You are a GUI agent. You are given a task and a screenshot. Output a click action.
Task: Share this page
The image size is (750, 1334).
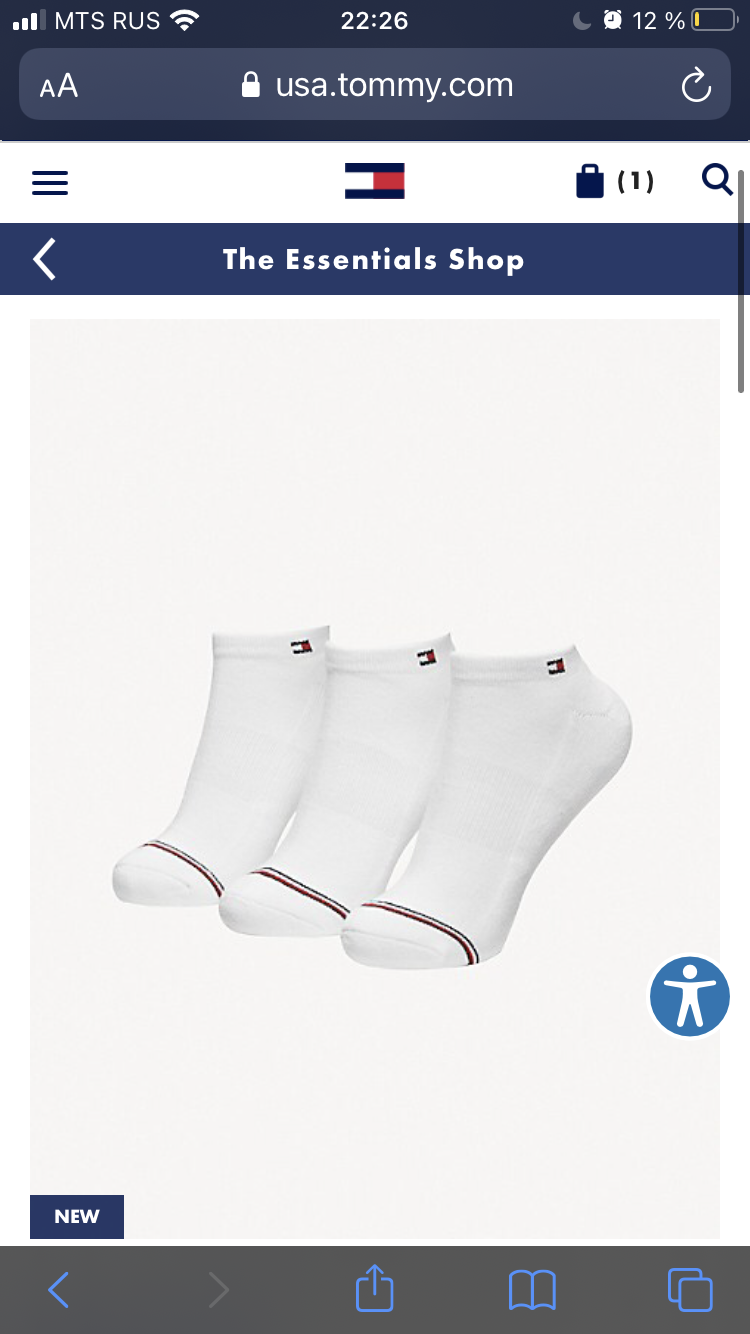coord(375,1288)
